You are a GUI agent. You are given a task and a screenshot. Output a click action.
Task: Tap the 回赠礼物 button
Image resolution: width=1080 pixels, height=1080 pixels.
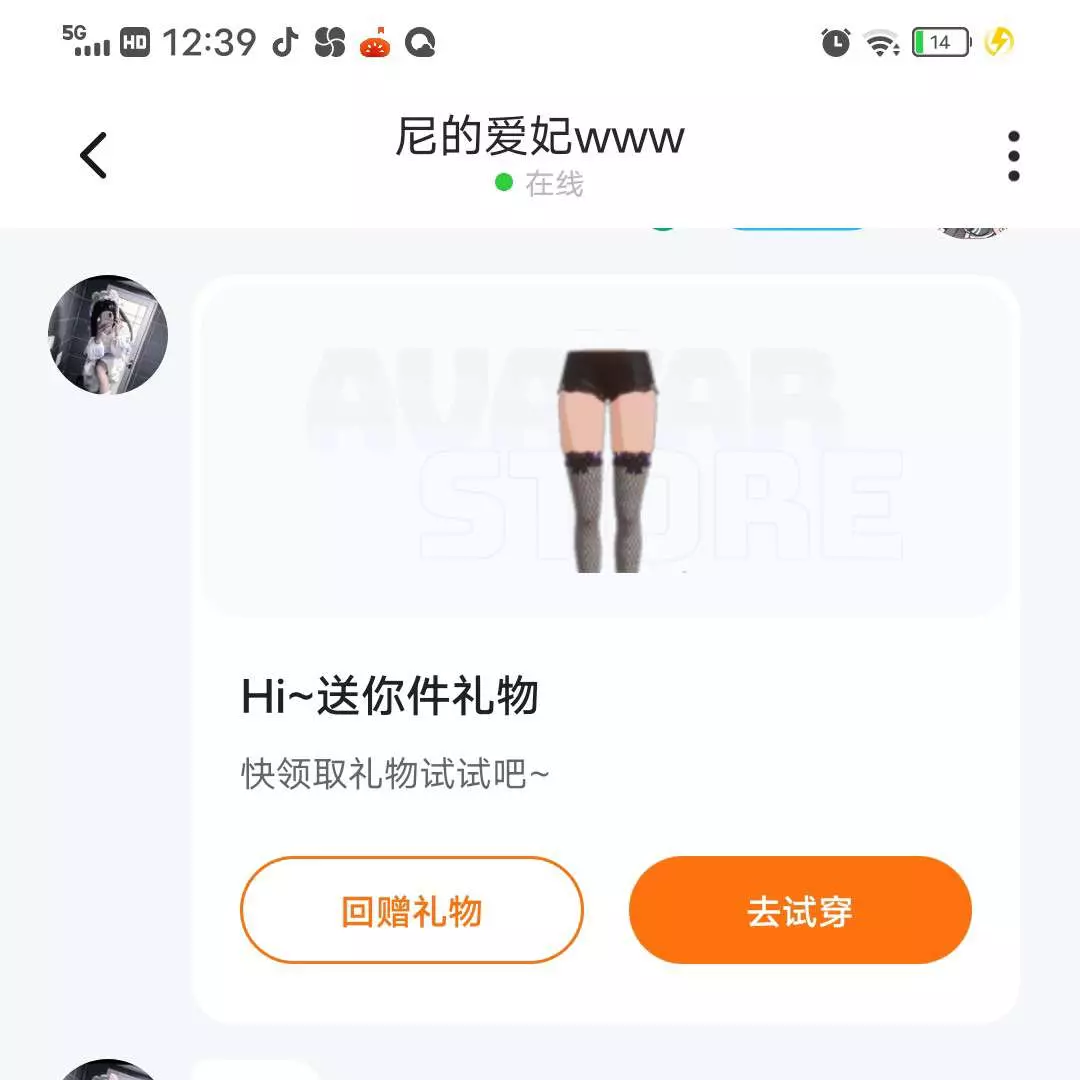tap(411, 910)
